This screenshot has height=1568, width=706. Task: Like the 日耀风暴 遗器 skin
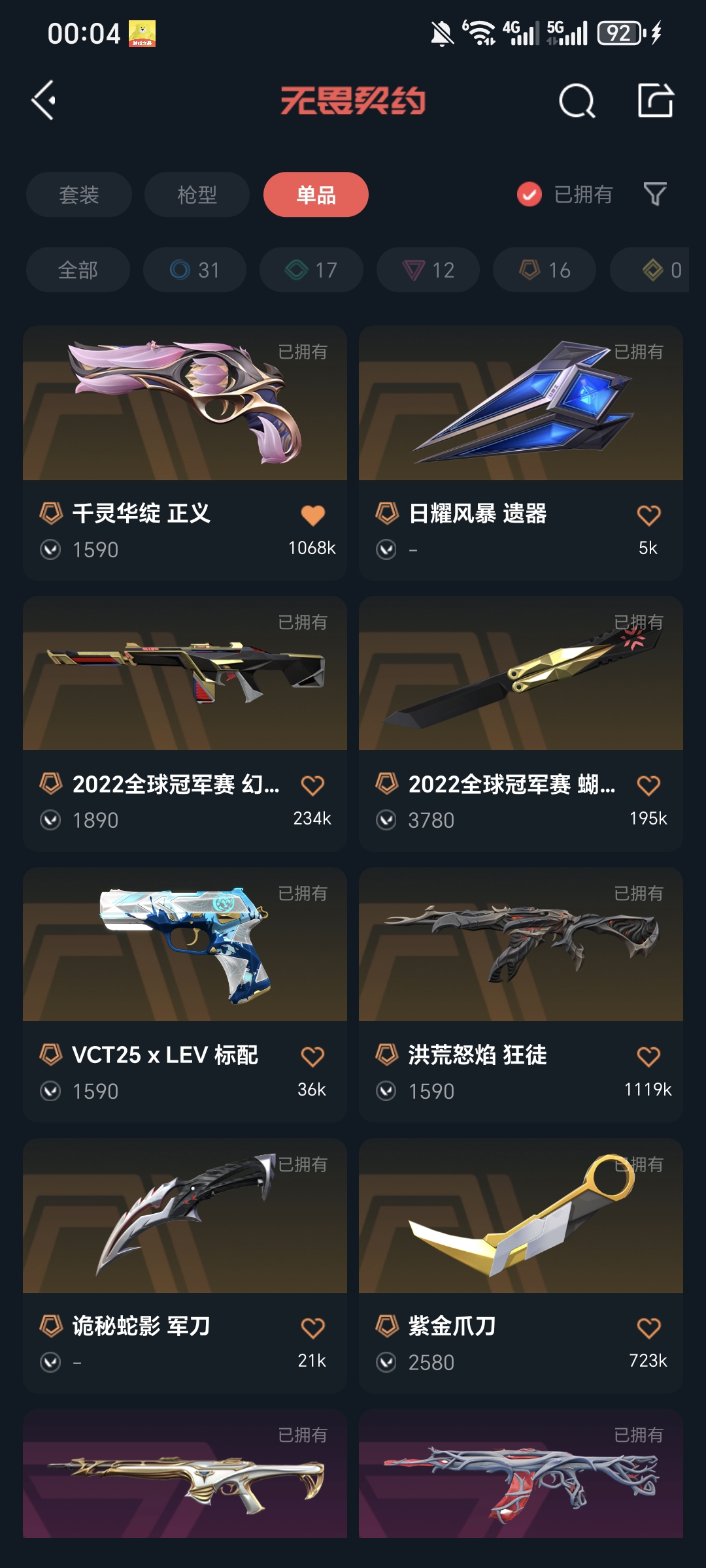pos(648,515)
